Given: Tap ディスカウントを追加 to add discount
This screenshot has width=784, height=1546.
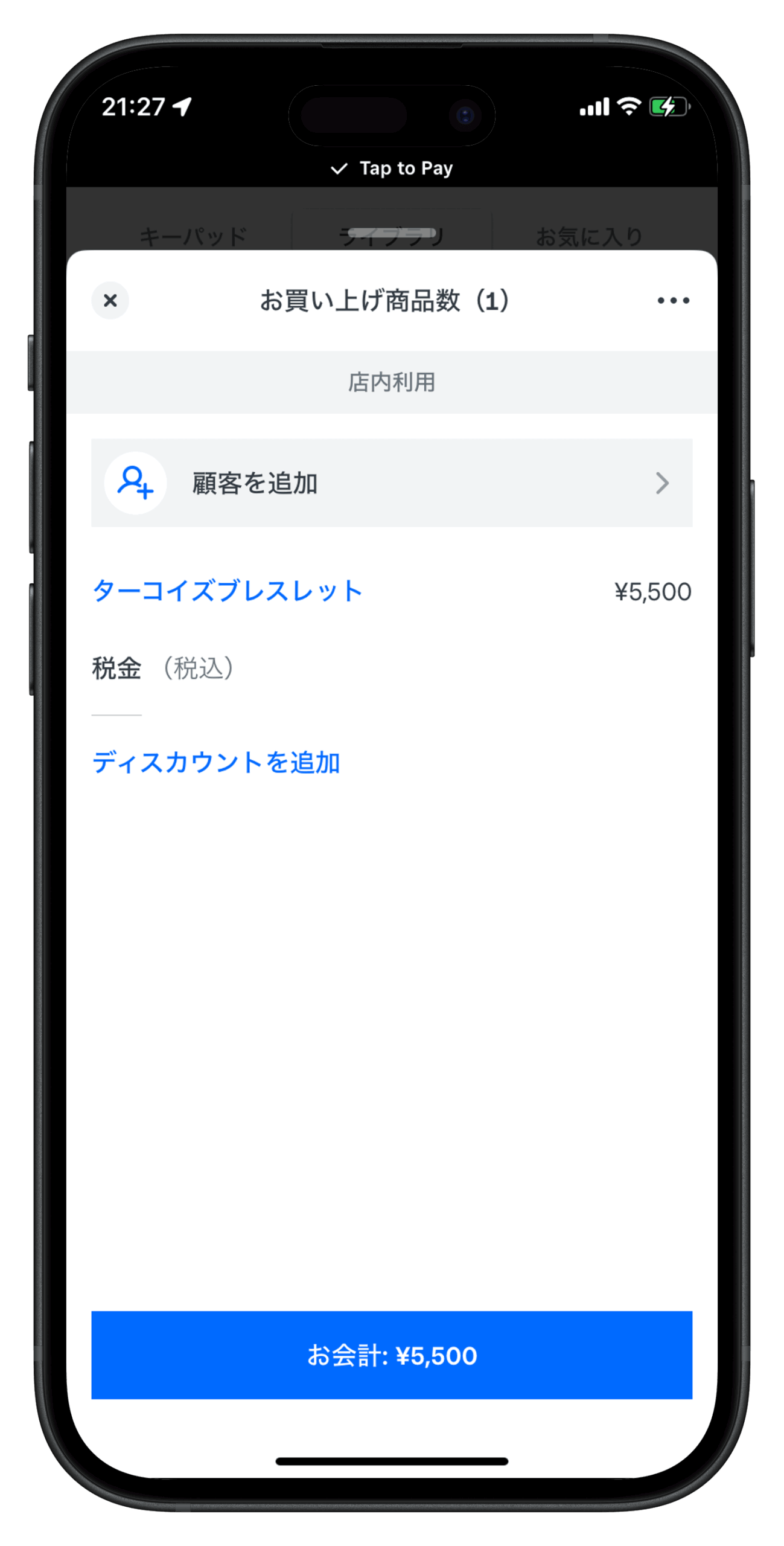Looking at the screenshot, I should click(216, 762).
